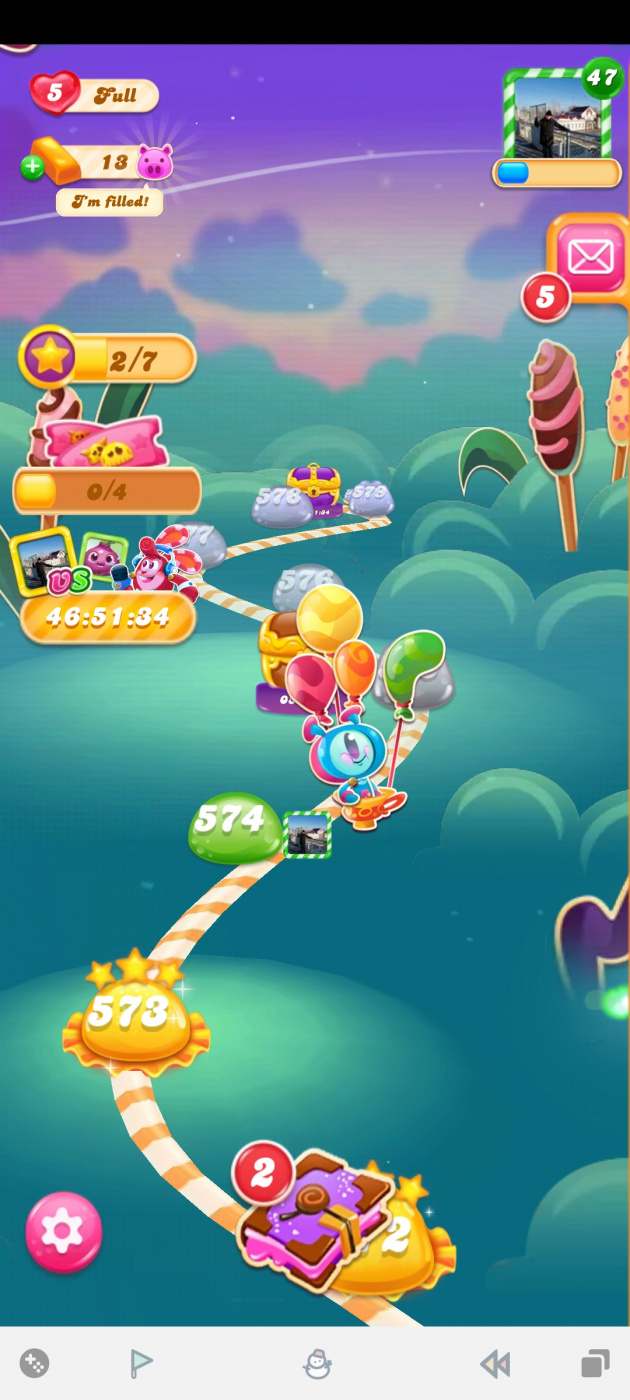630x1400 pixels.
Task: Open the pink settings gear button
Action: 64,1232
